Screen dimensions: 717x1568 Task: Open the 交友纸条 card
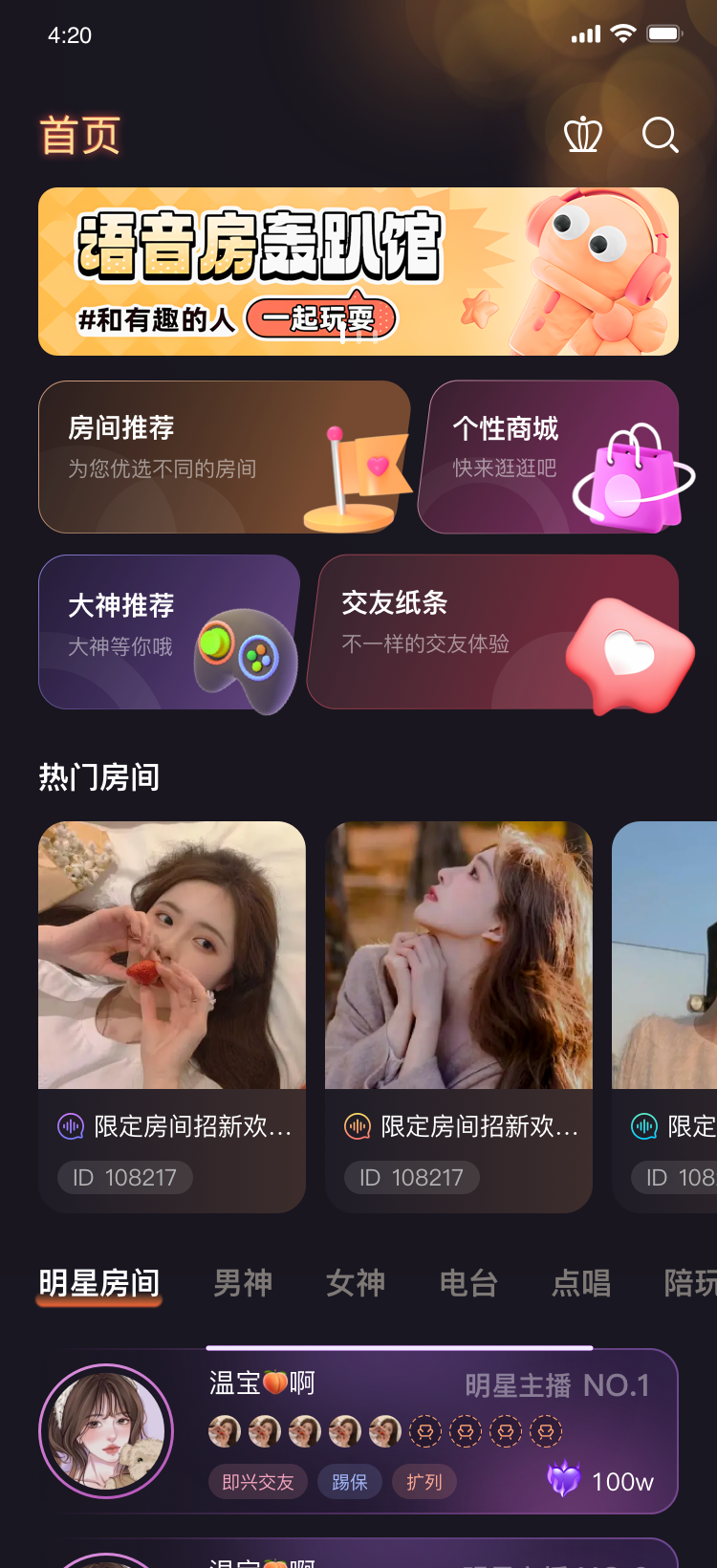493,632
